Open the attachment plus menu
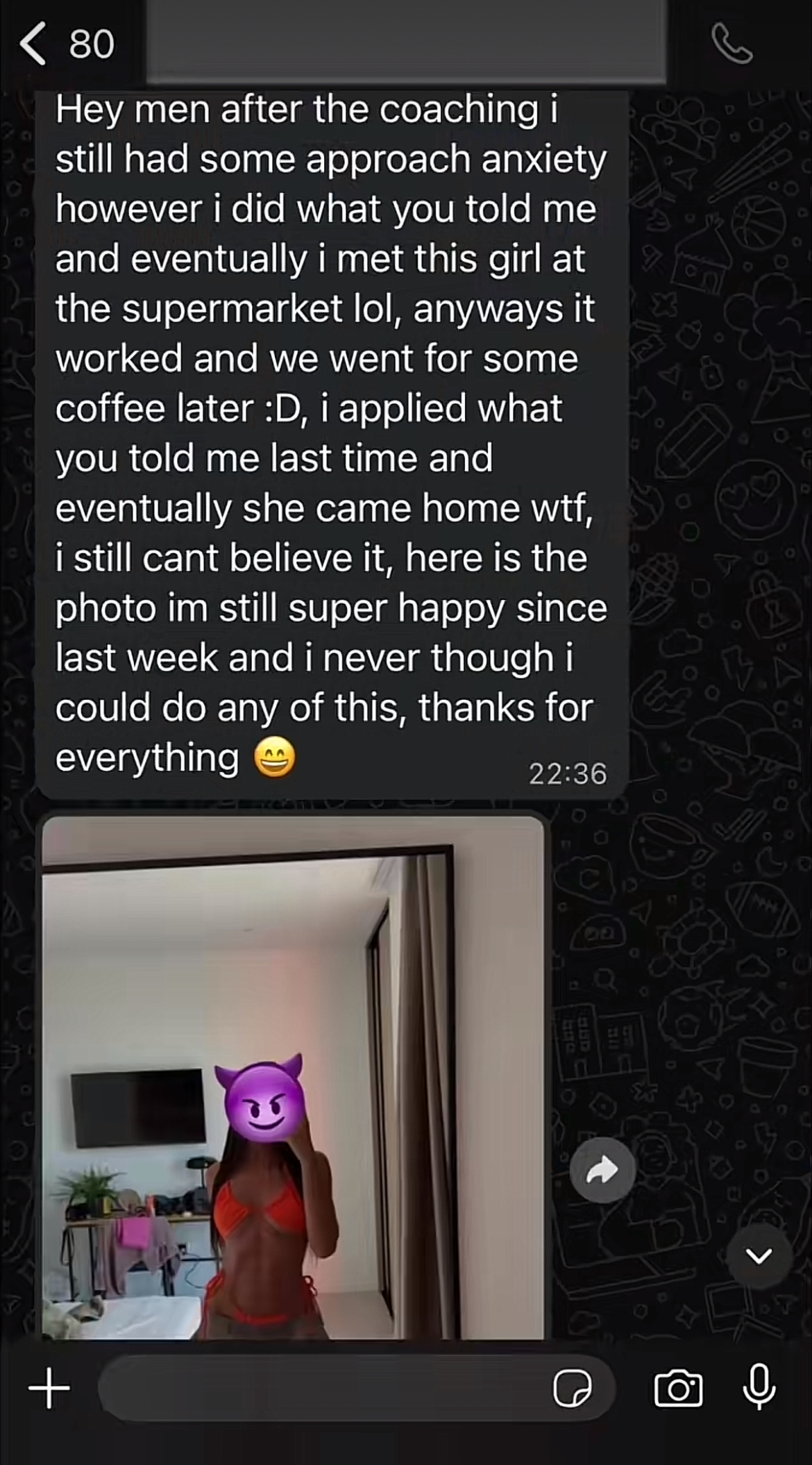The width and height of the screenshot is (812, 1465). click(49, 1389)
